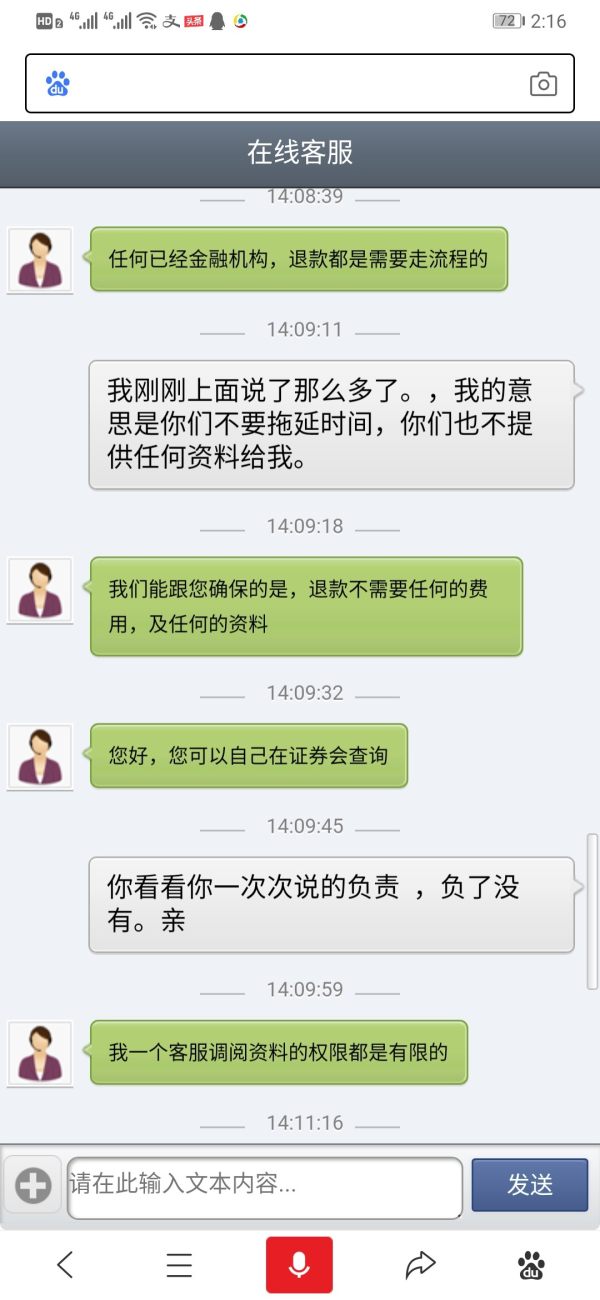Share this page with the arrow icon
The width and height of the screenshot is (600, 1300).
click(420, 1265)
